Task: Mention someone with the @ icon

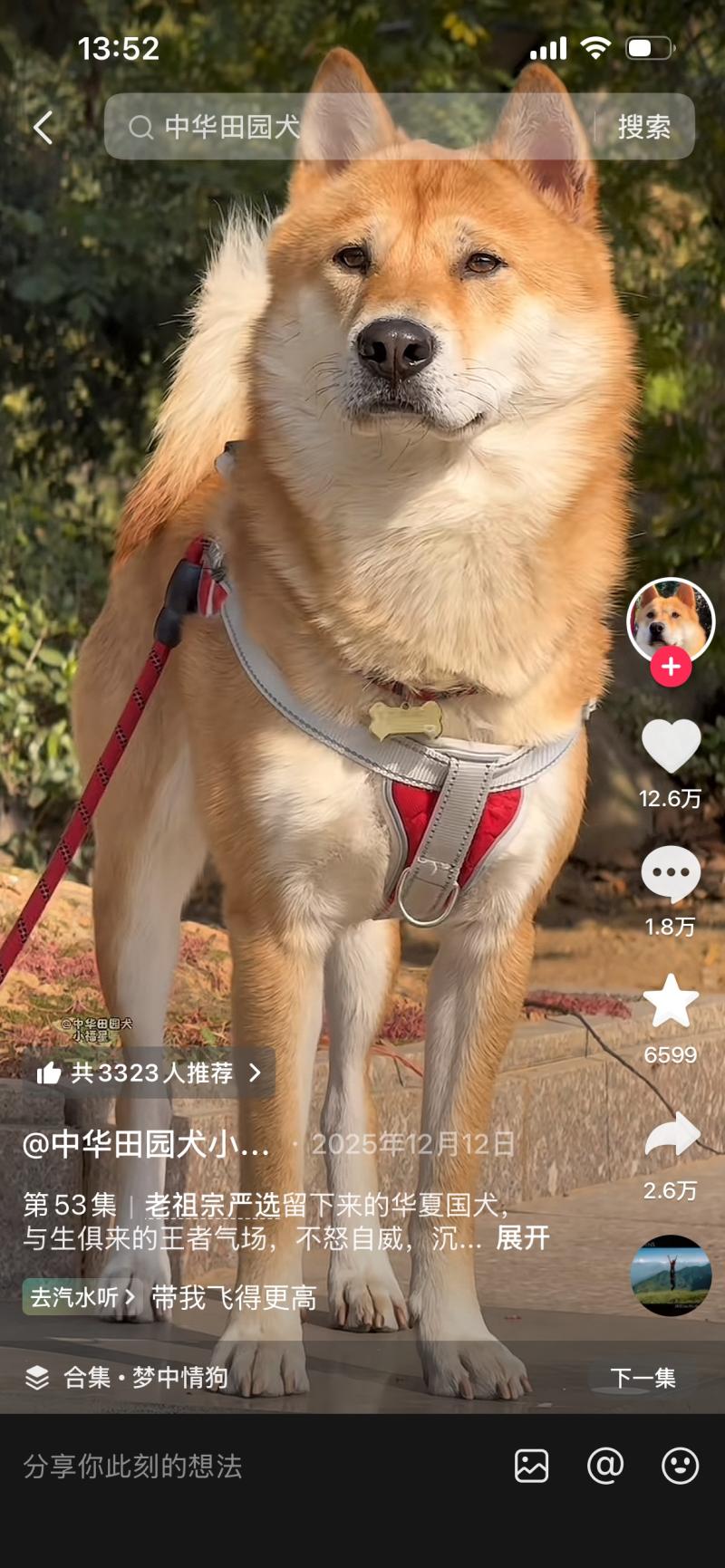Action: click(605, 1466)
